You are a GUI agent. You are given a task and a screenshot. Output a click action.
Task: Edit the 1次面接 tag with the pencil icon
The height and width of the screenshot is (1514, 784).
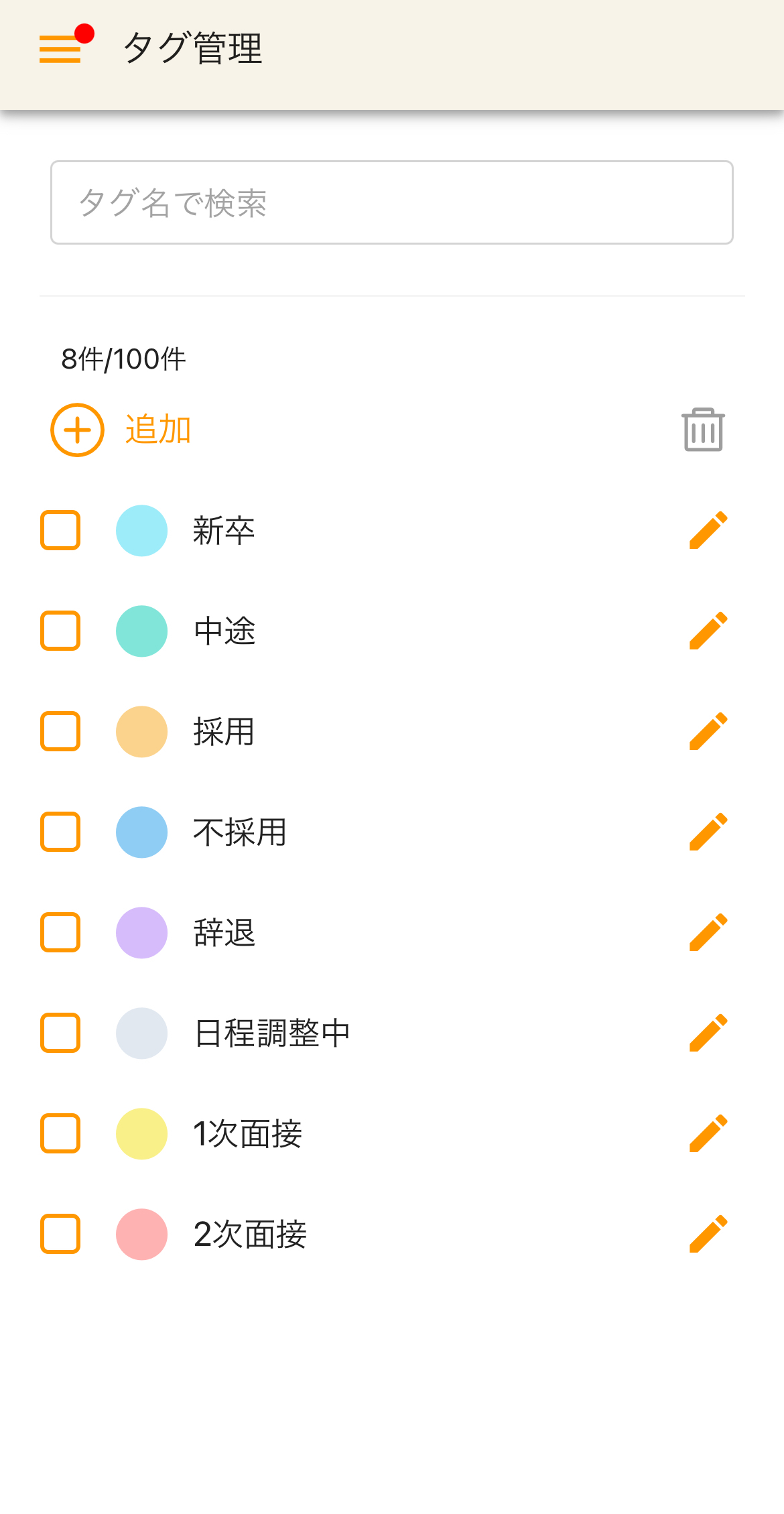point(708,1133)
